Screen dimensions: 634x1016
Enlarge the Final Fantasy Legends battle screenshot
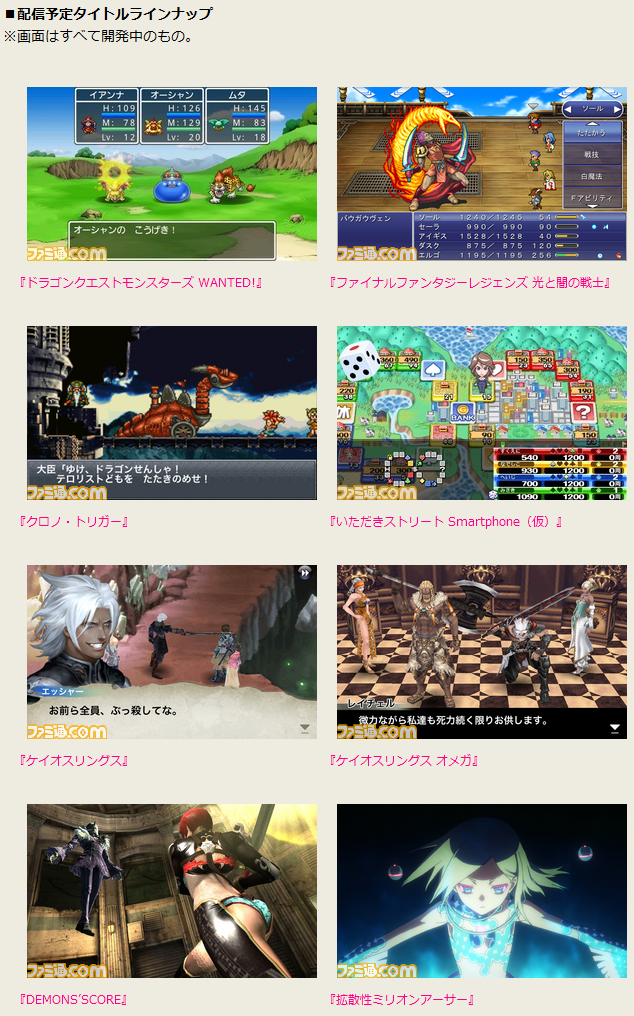(482, 174)
